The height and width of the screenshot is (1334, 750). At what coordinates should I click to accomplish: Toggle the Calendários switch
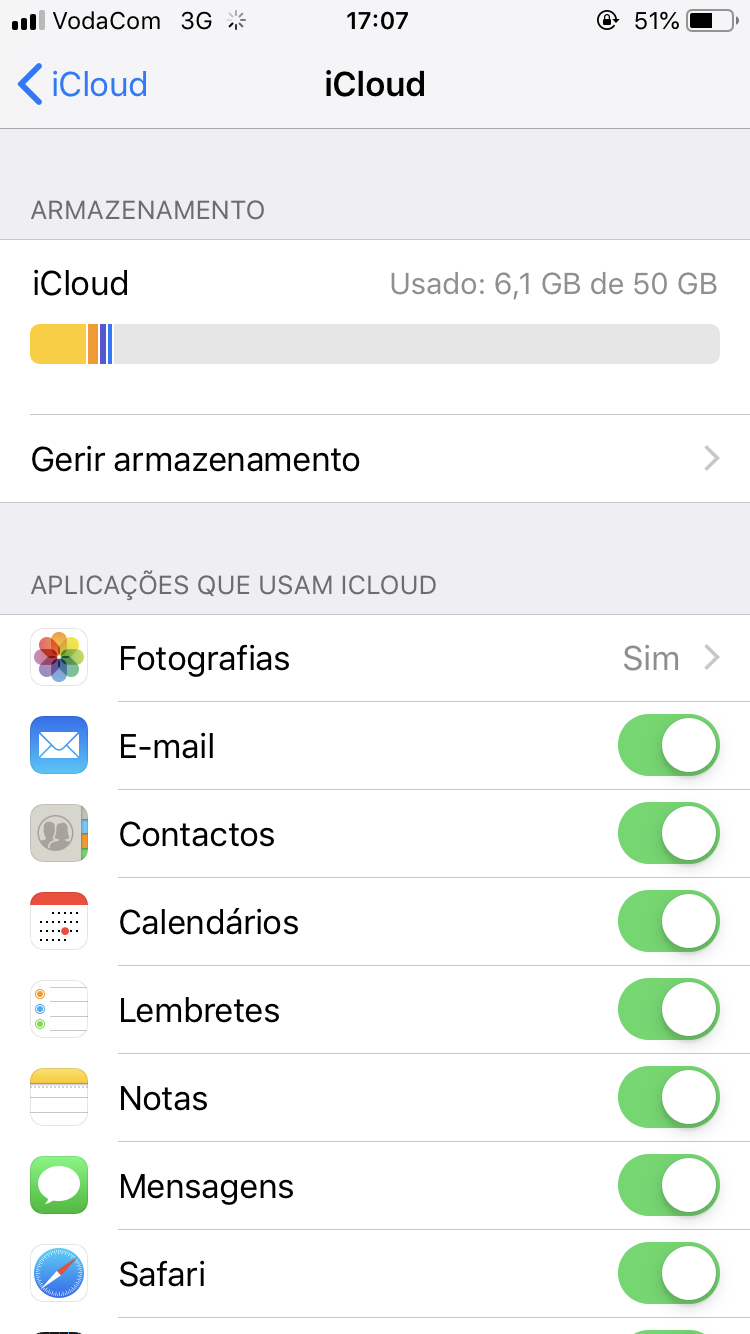(668, 922)
